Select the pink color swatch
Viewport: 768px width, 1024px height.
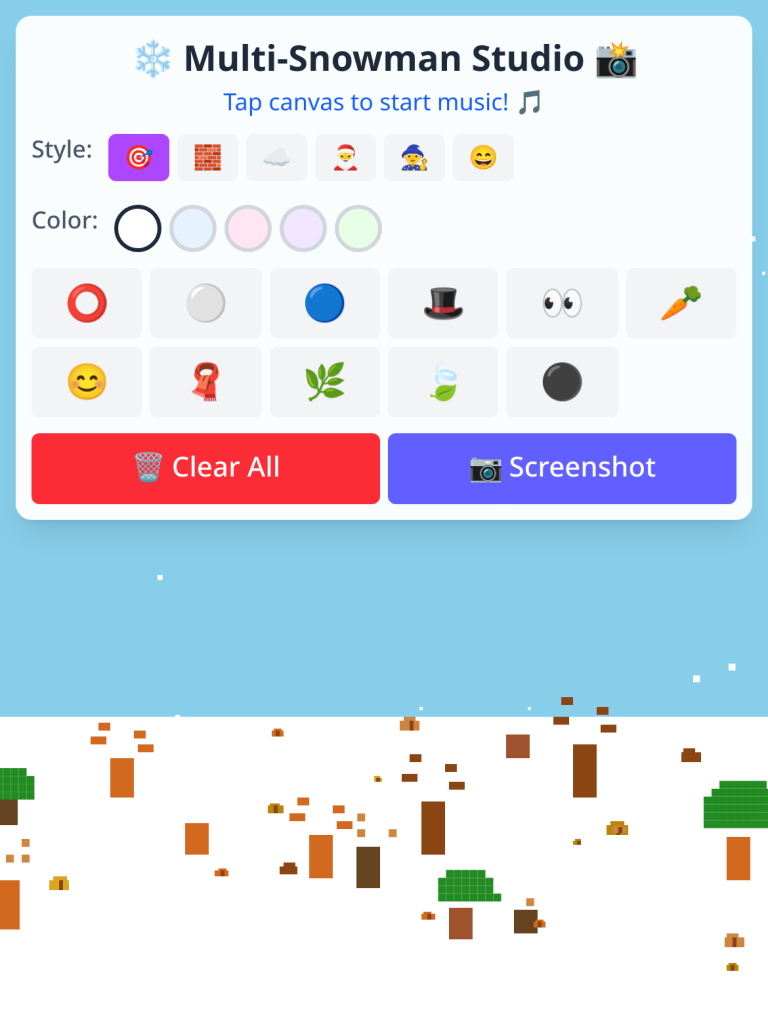(x=248, y=228)
